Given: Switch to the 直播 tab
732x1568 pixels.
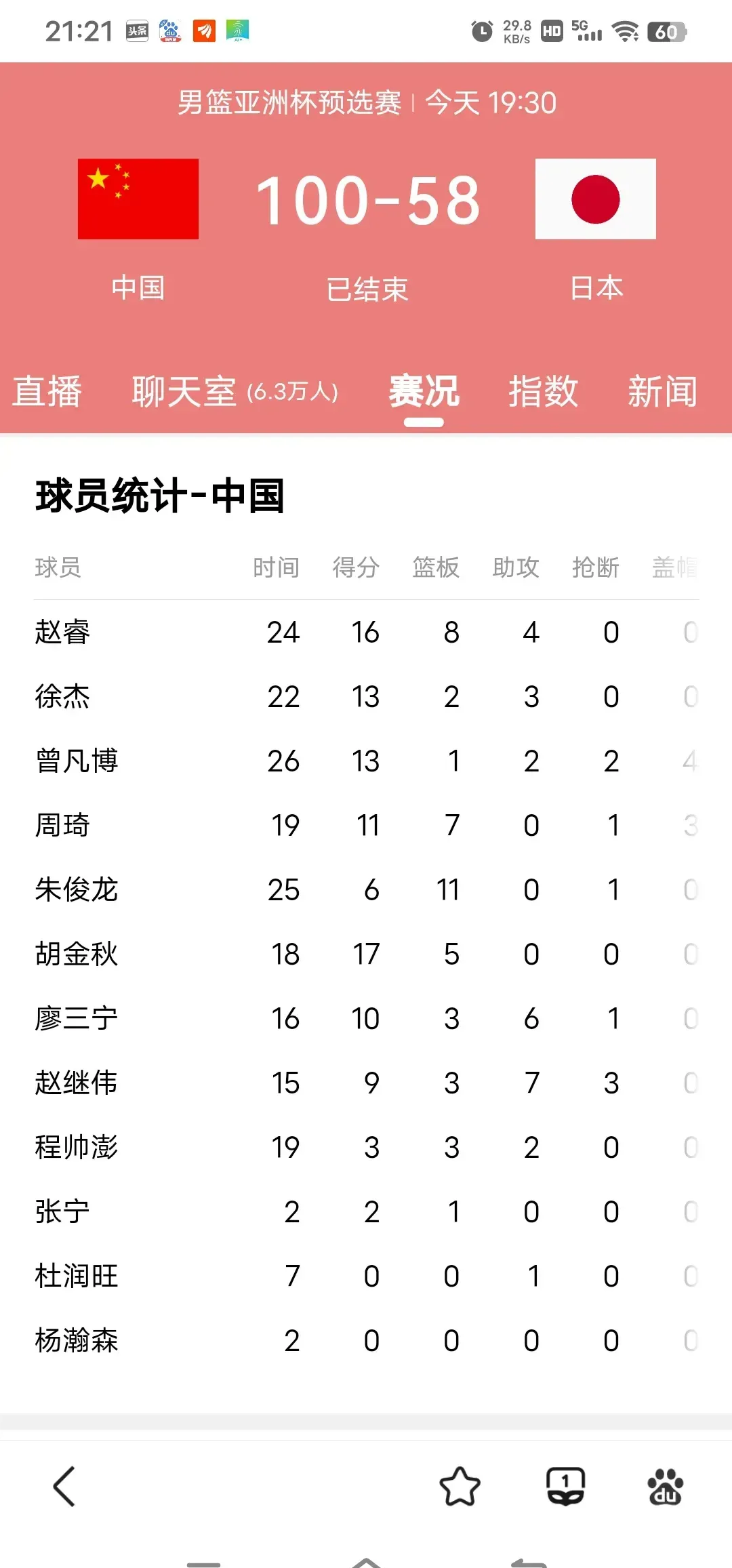Looking at the screenshot, I should pos(47,392).
